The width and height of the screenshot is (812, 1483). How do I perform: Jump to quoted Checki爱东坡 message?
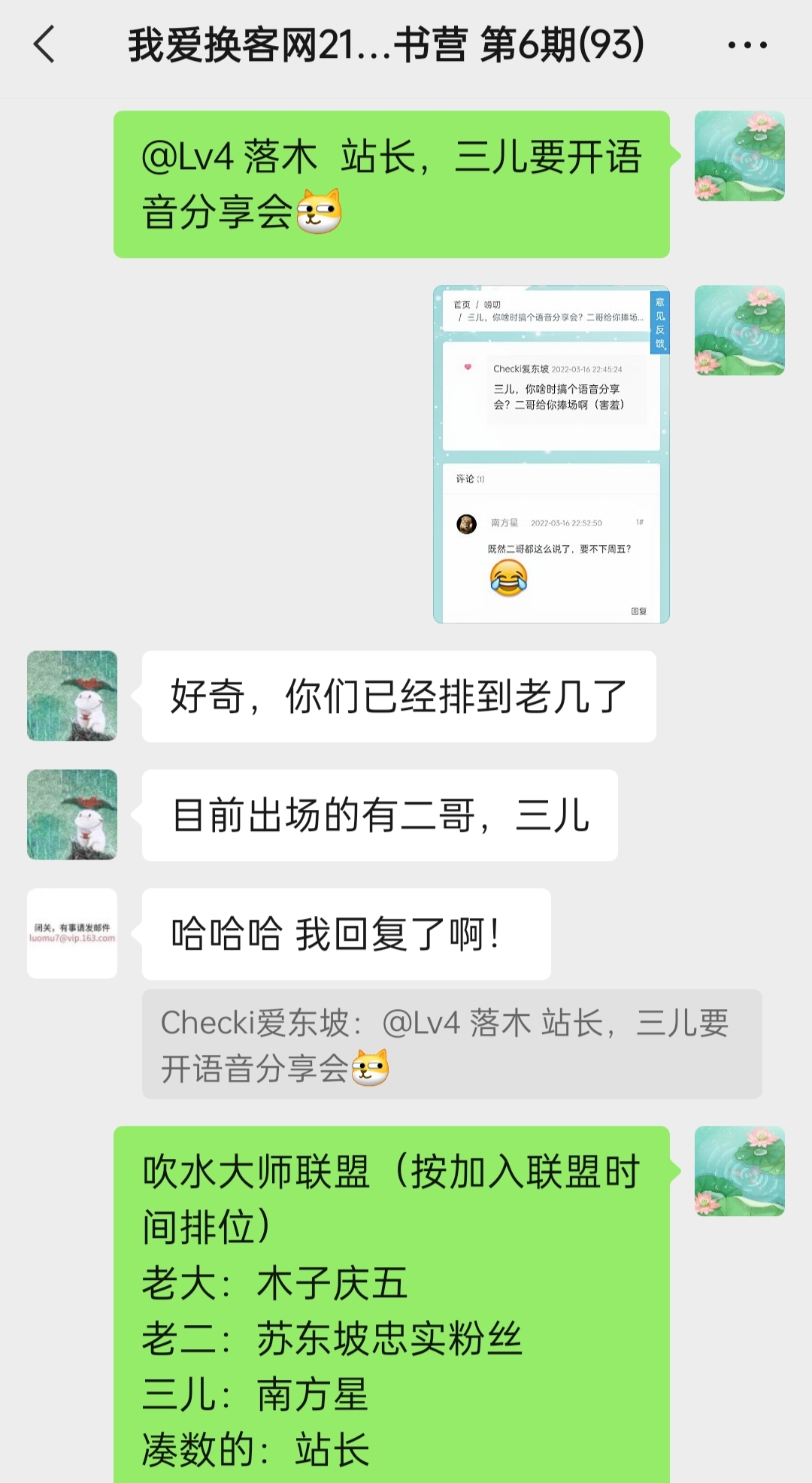(x=451, y=1044)
